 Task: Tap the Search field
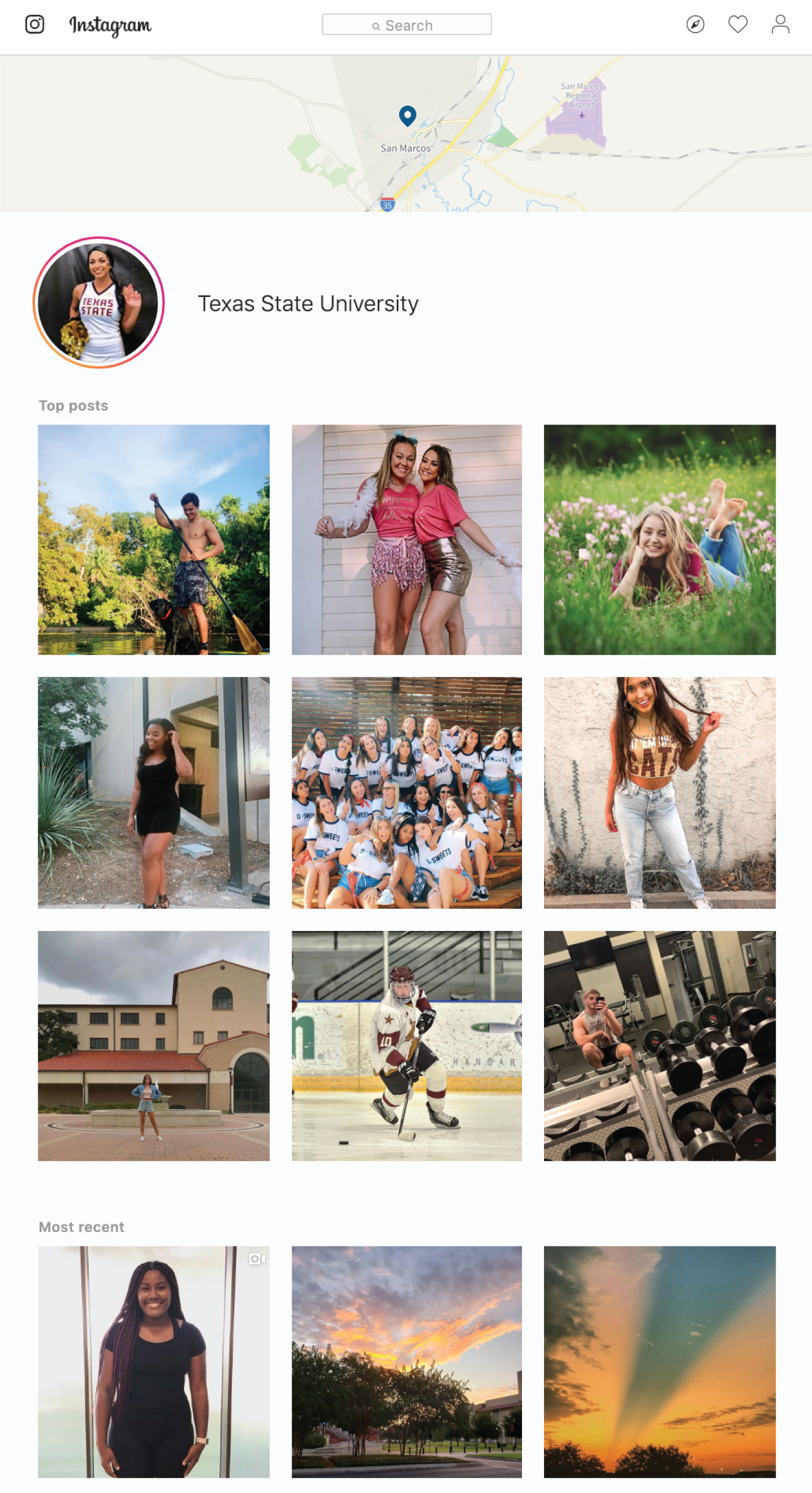pyautogui.click(x=407, y=24)
